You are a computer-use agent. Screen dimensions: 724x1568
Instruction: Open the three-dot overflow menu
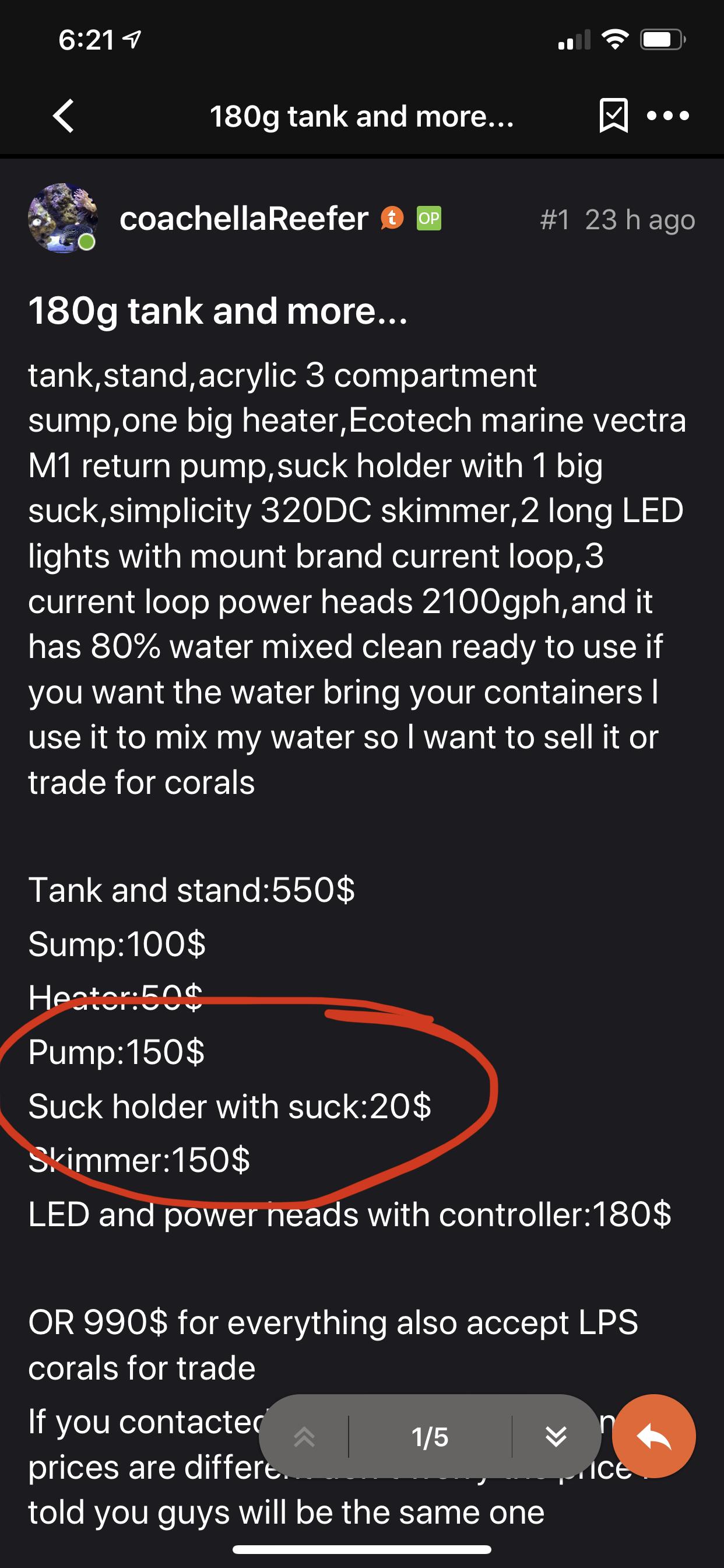pyautogui.click(x=668, y=116)
